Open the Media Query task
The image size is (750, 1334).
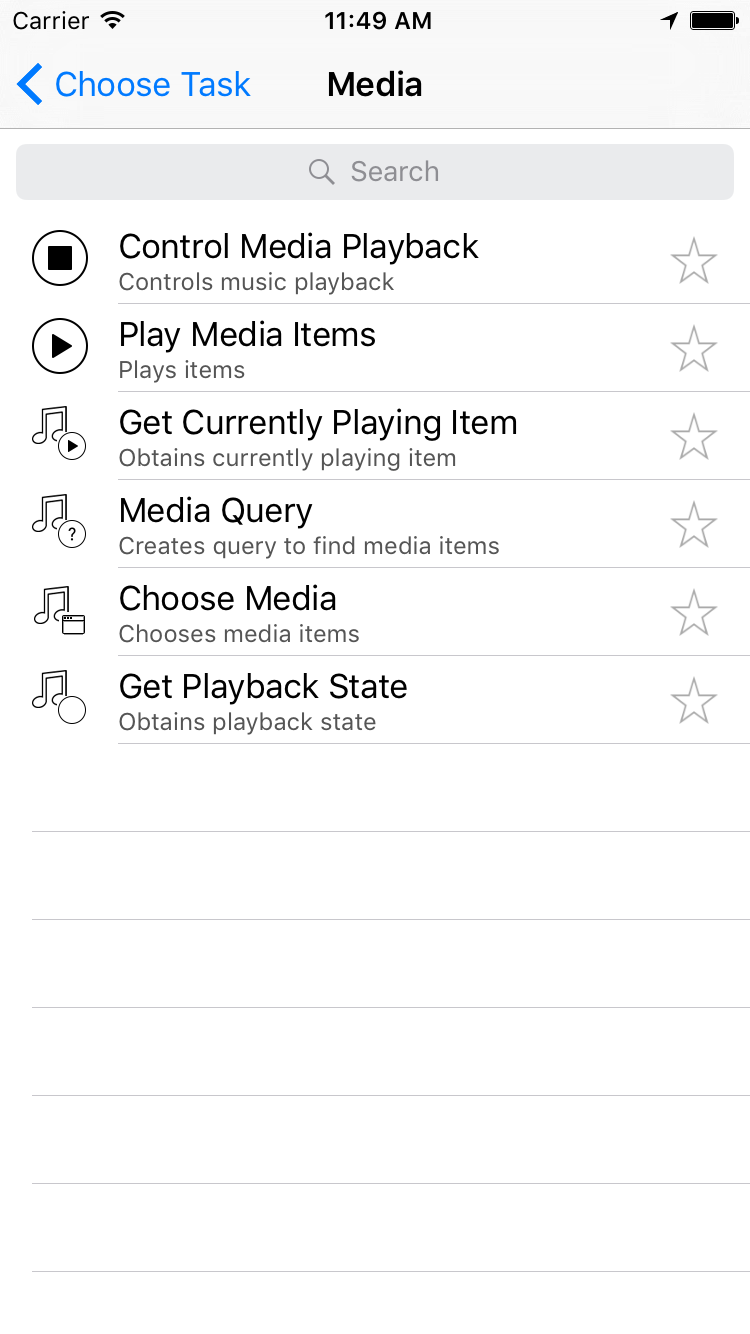[x=216, y=524]
